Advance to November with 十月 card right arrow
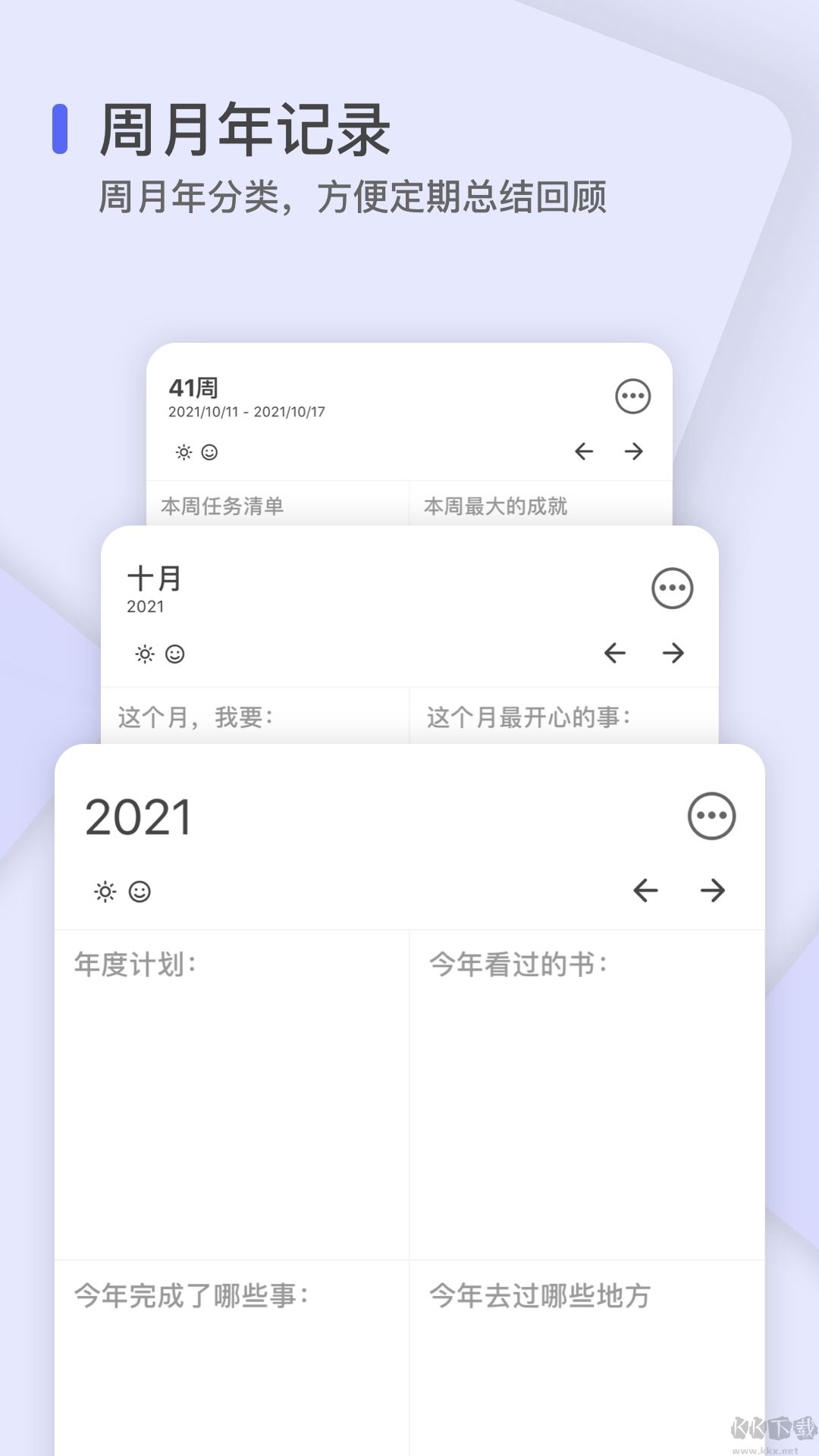Screen dimensions: 819x1456 [x=673, y=653]
